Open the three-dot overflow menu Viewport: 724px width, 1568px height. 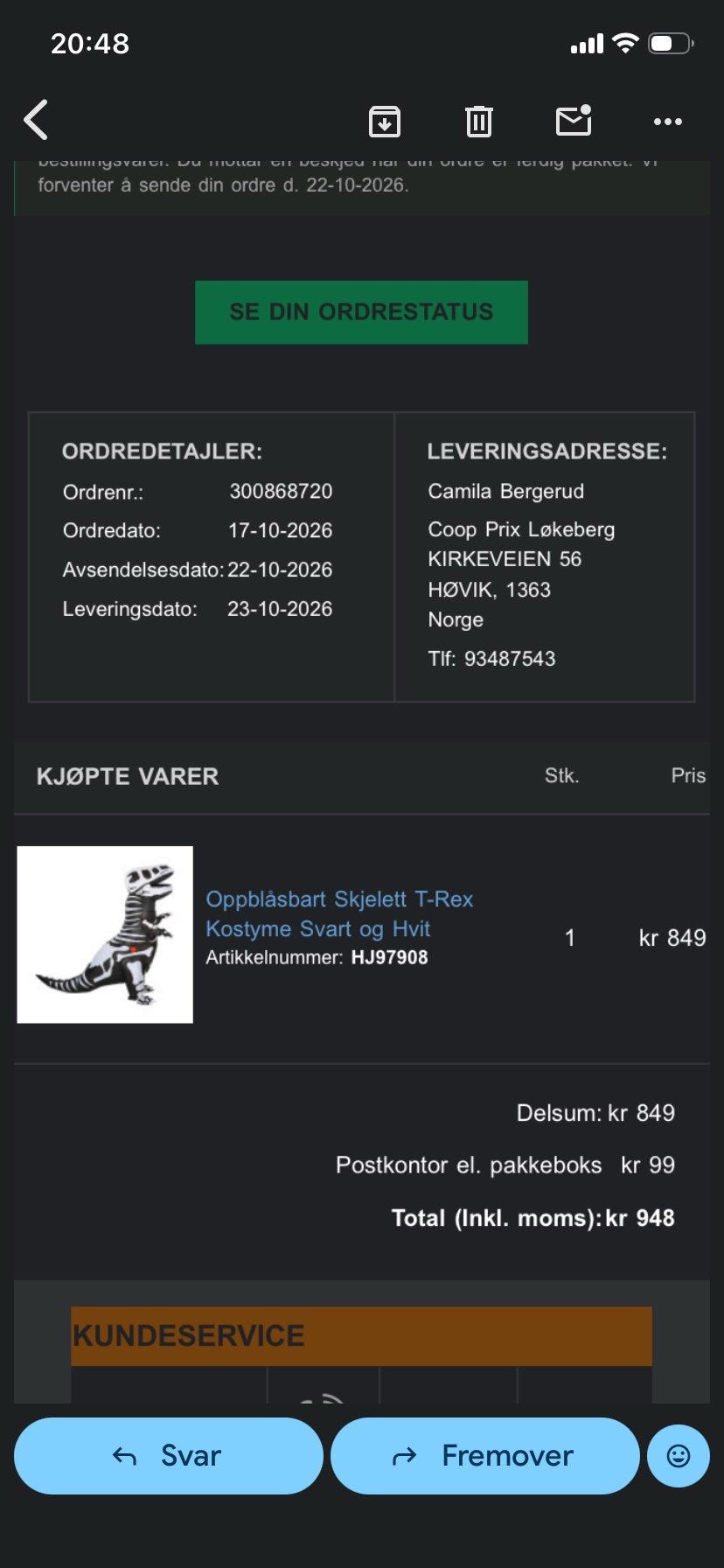click(x=668, y=122)
